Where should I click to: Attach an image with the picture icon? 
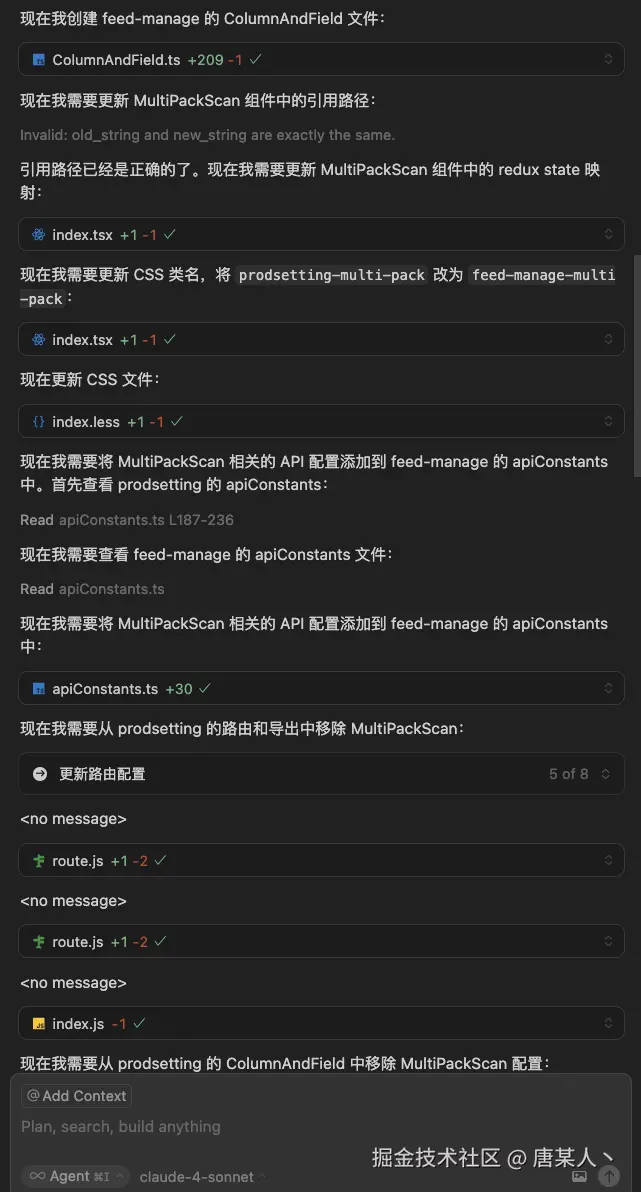click(579, 1177)
